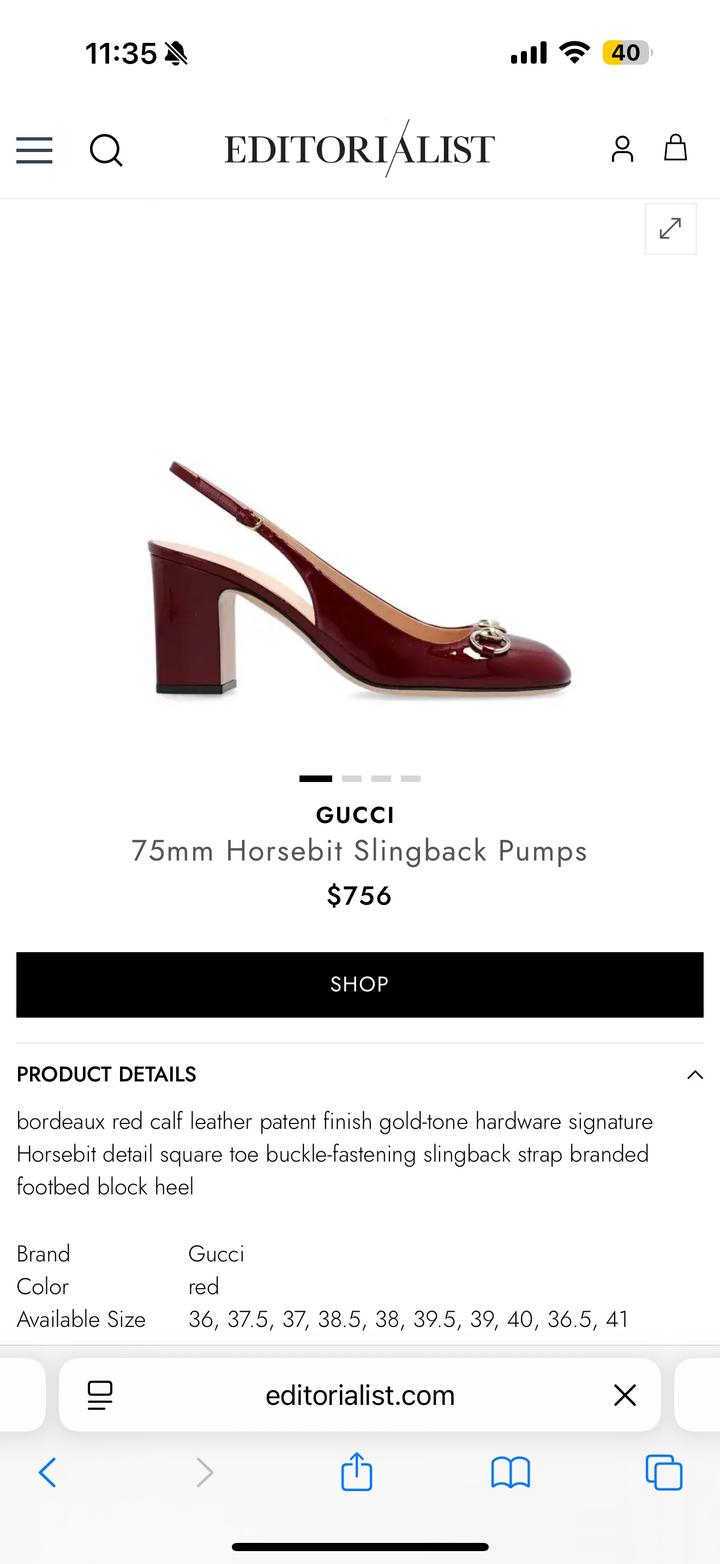
Task: Go to Editorialist homepage logo
Action: [x=360, y=149]
